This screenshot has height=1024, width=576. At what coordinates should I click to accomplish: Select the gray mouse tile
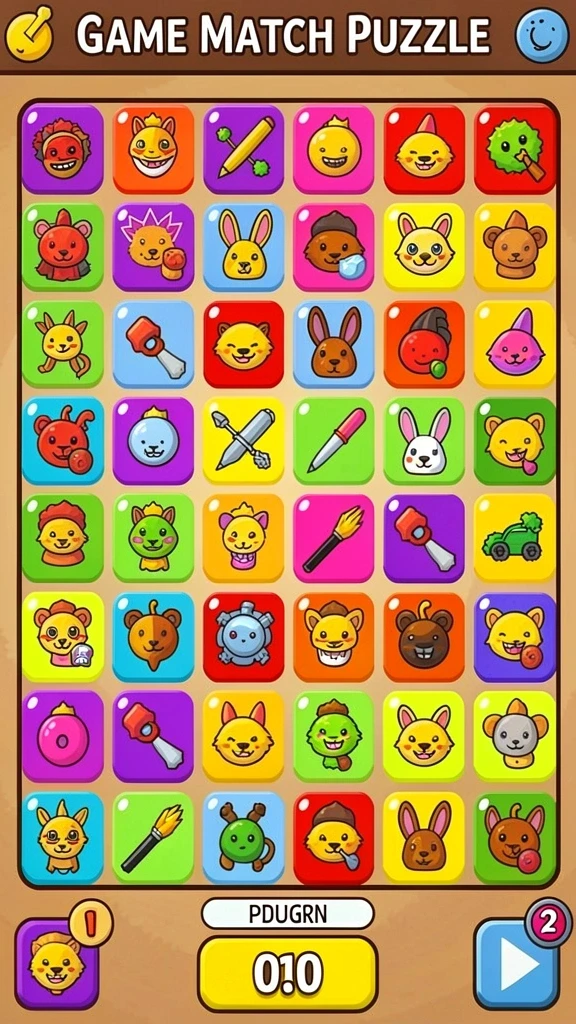point(515,736)
